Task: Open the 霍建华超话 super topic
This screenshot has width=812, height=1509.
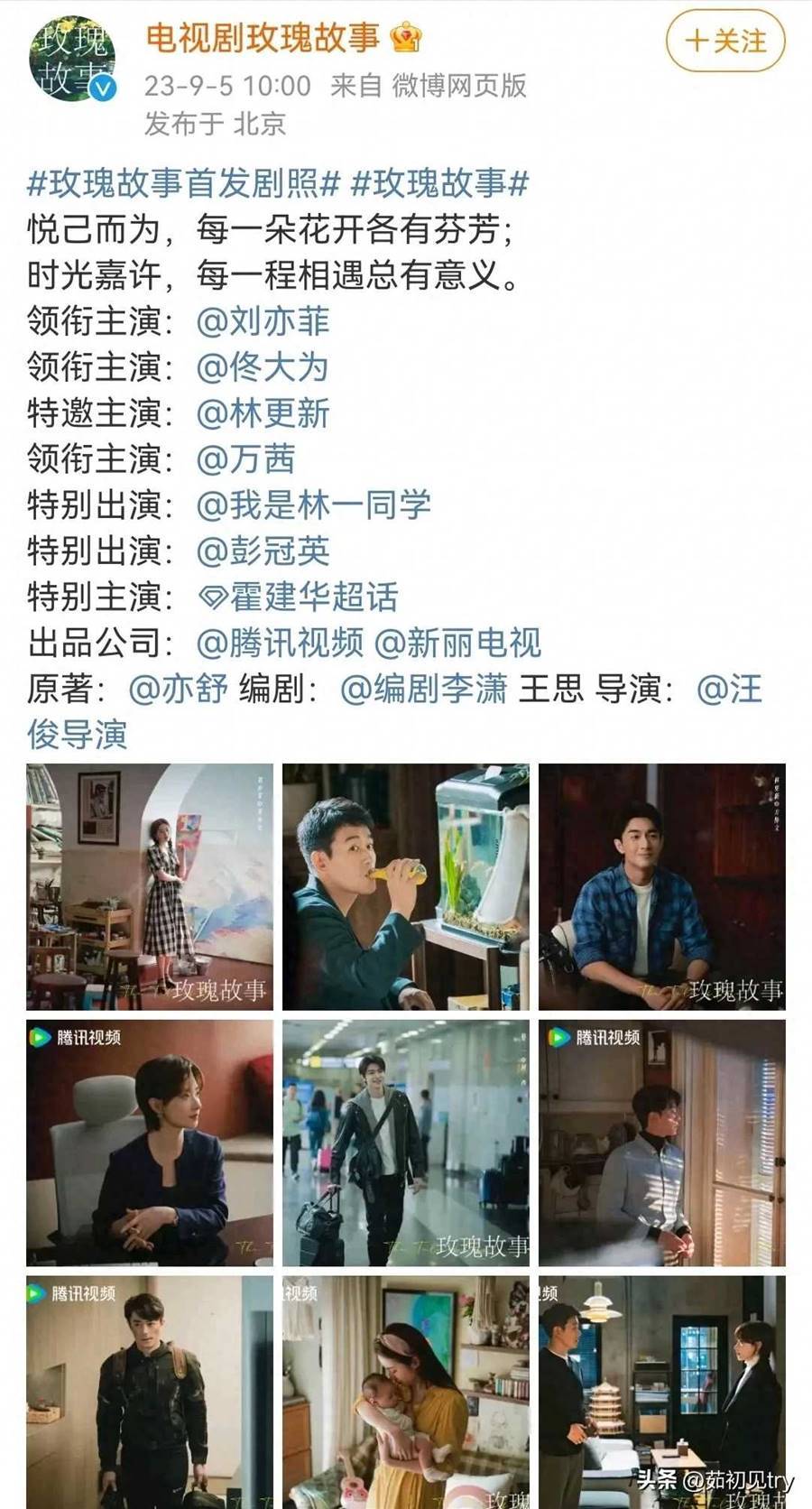Action: (x=298, y=597)
